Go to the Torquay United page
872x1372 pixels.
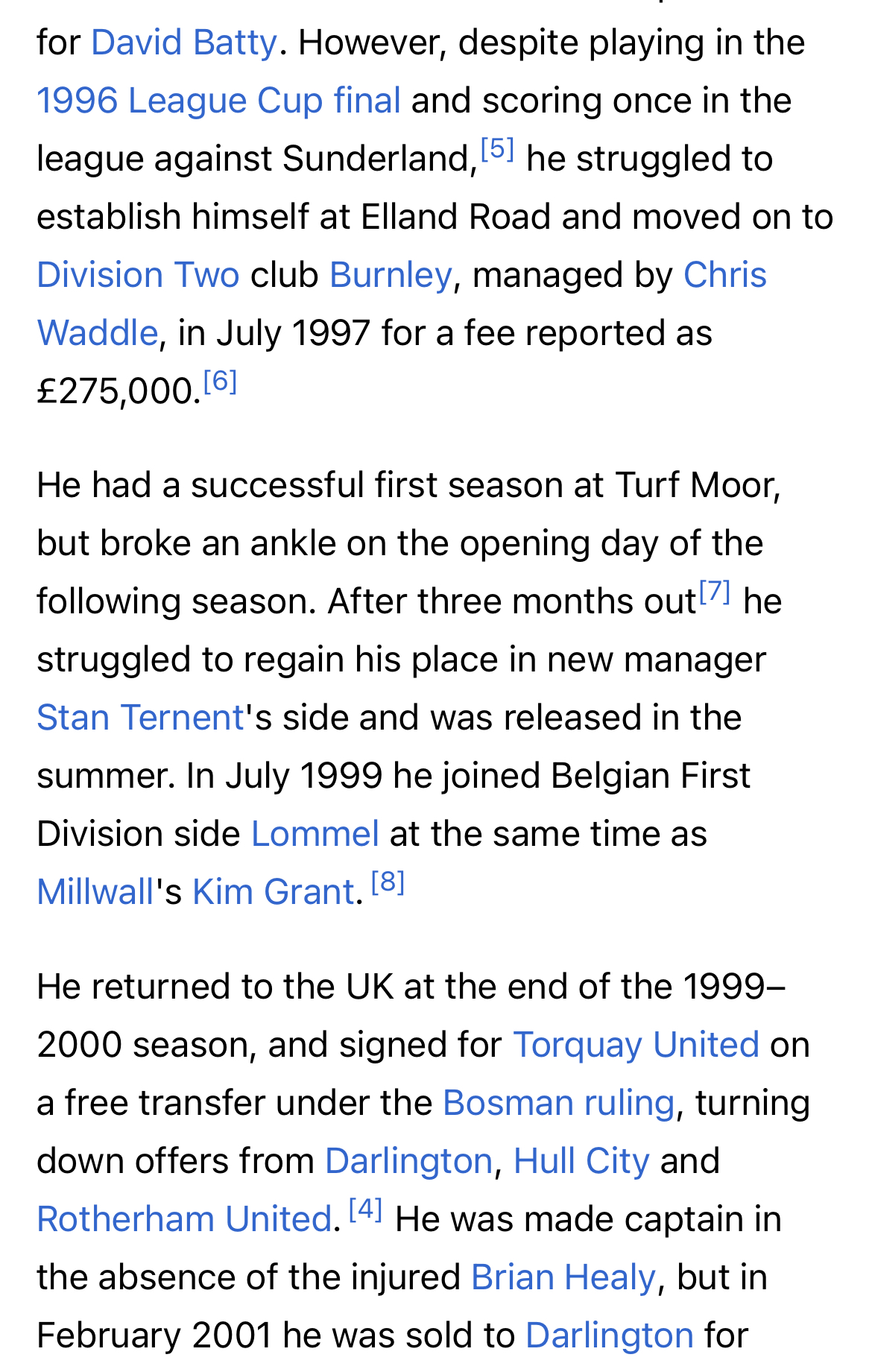pyautogui.click(x=636, y=1045)
